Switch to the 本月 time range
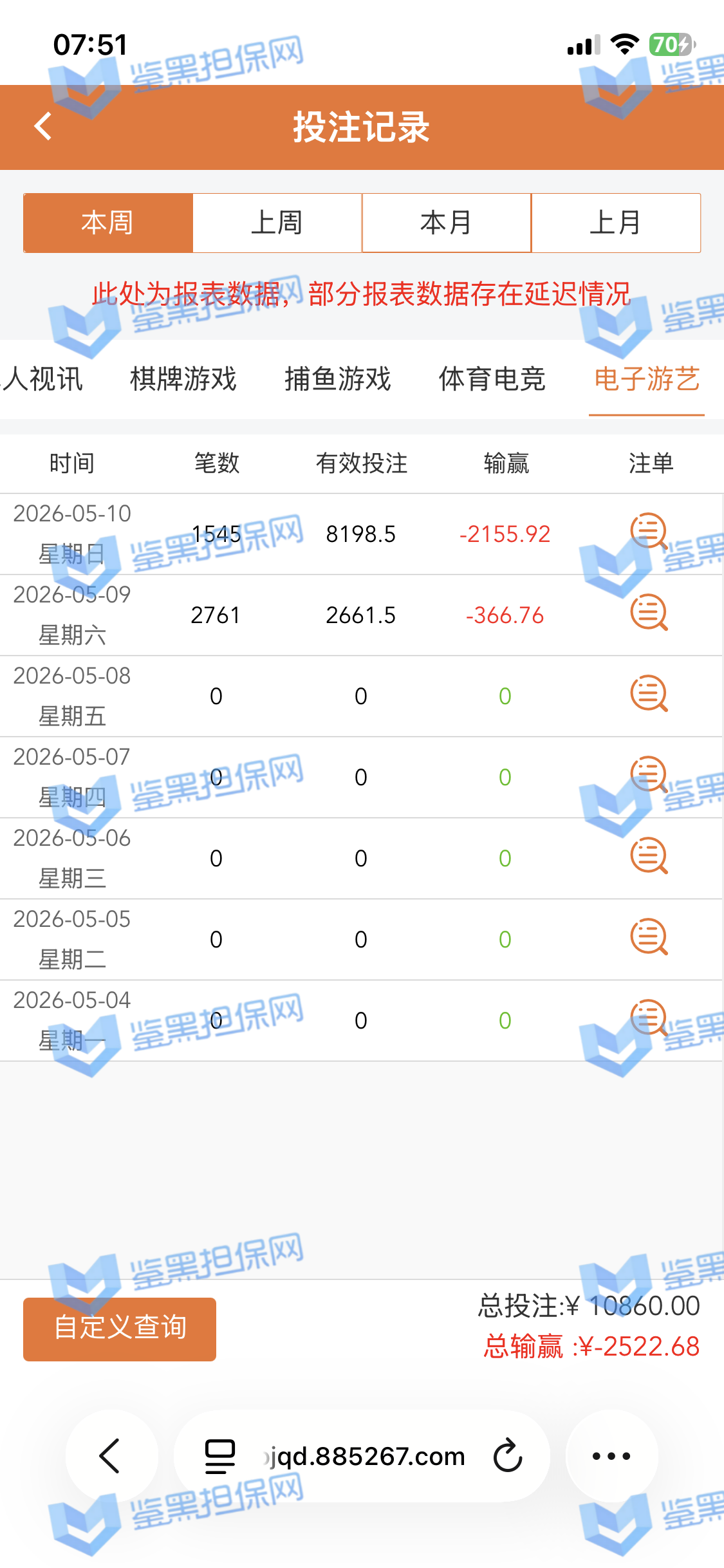This screenshot has width=724, height=1568. [x=447, y=223]
